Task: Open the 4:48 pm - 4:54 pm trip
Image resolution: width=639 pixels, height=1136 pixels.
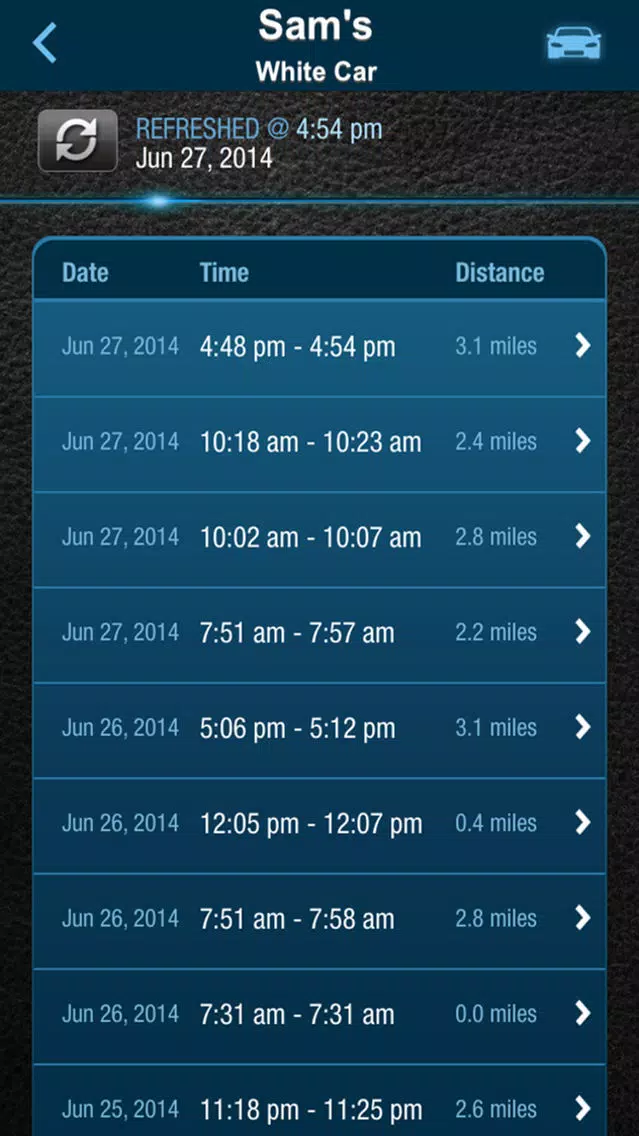Action: pos(320,348)
